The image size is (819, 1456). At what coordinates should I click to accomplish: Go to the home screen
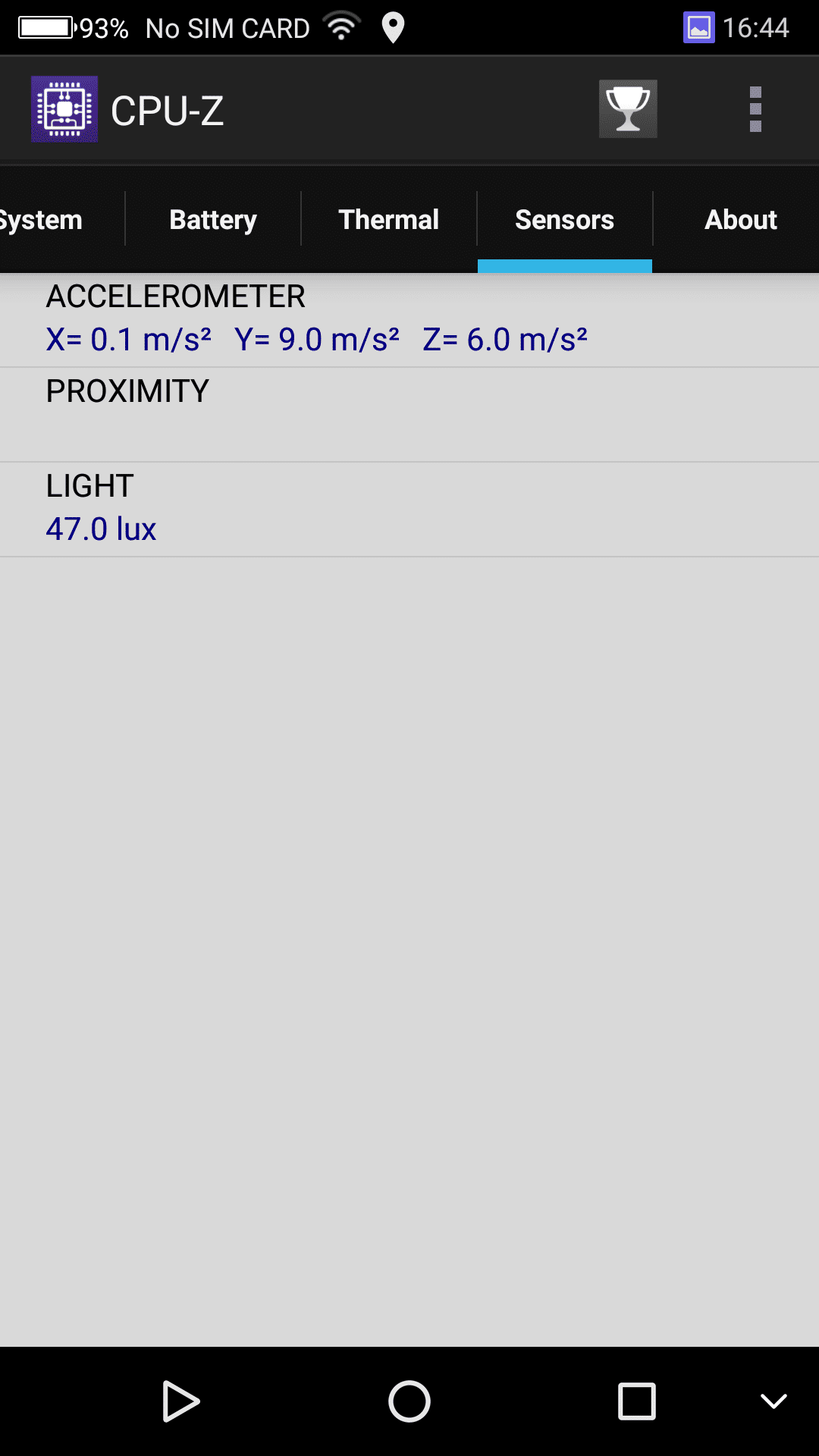click(409, 1401)
